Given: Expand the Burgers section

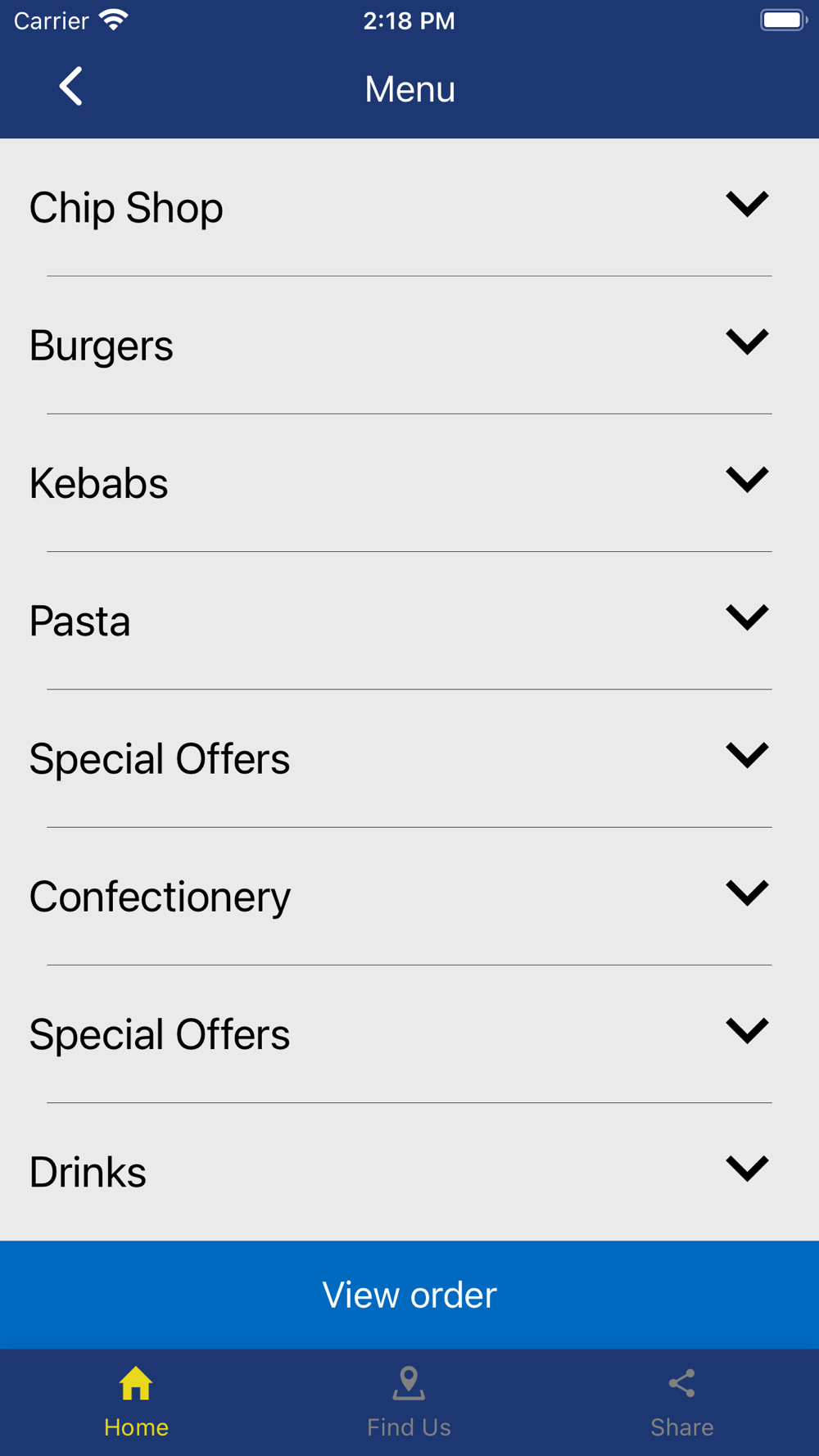Looking at the screenshot, I should pos(746,342).
